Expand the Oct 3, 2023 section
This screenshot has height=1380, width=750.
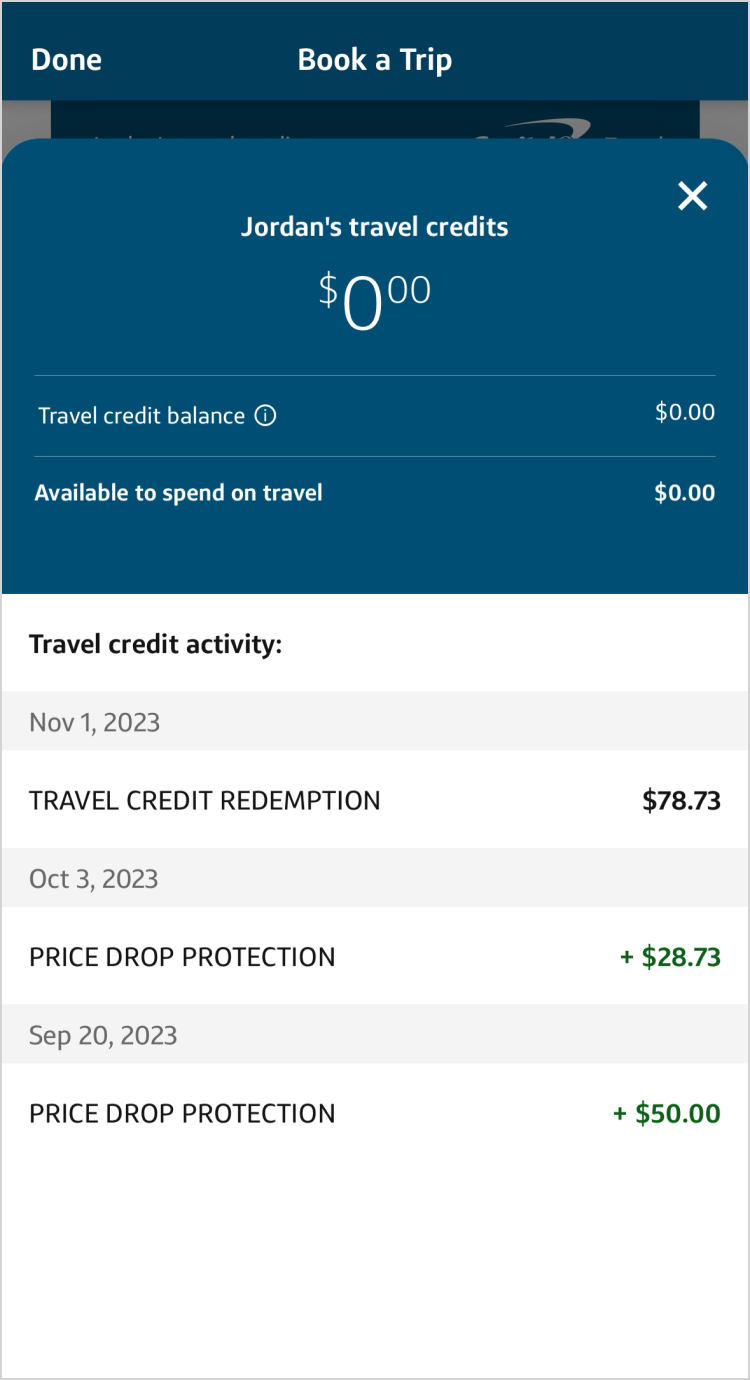pos(93,878)
